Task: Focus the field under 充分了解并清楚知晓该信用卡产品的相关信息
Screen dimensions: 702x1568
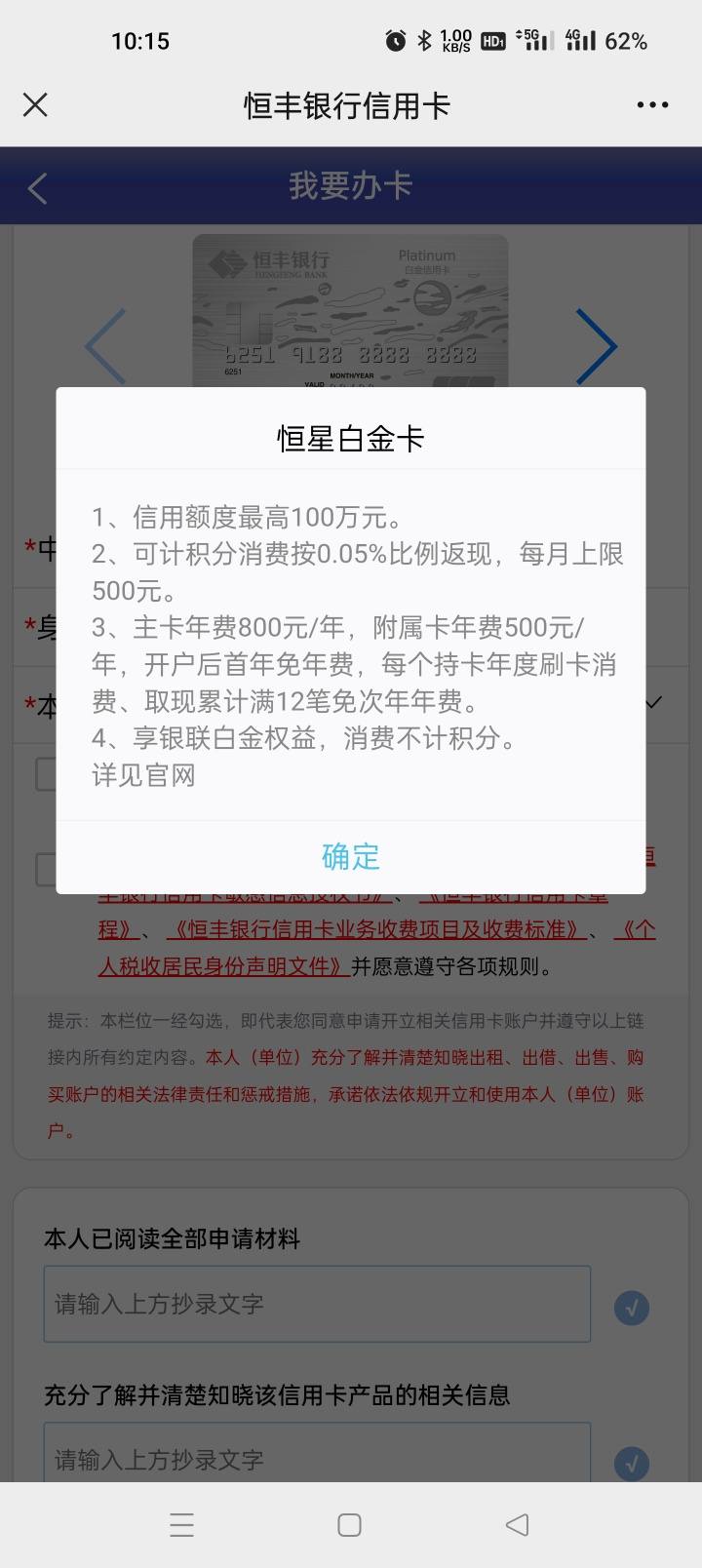Action: click(x=317, y=1453)
